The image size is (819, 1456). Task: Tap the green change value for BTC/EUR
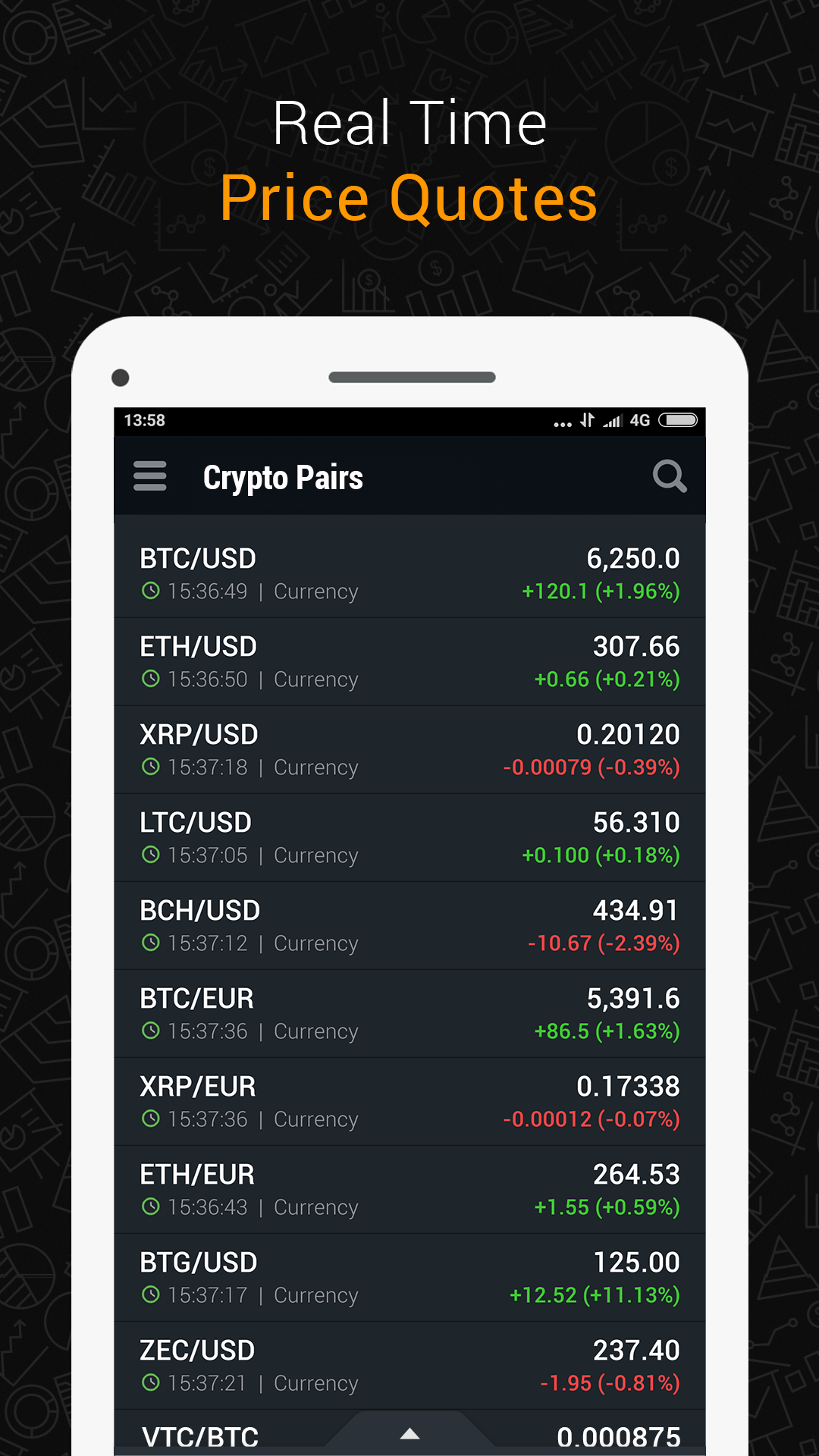[x=604, y=1031]
